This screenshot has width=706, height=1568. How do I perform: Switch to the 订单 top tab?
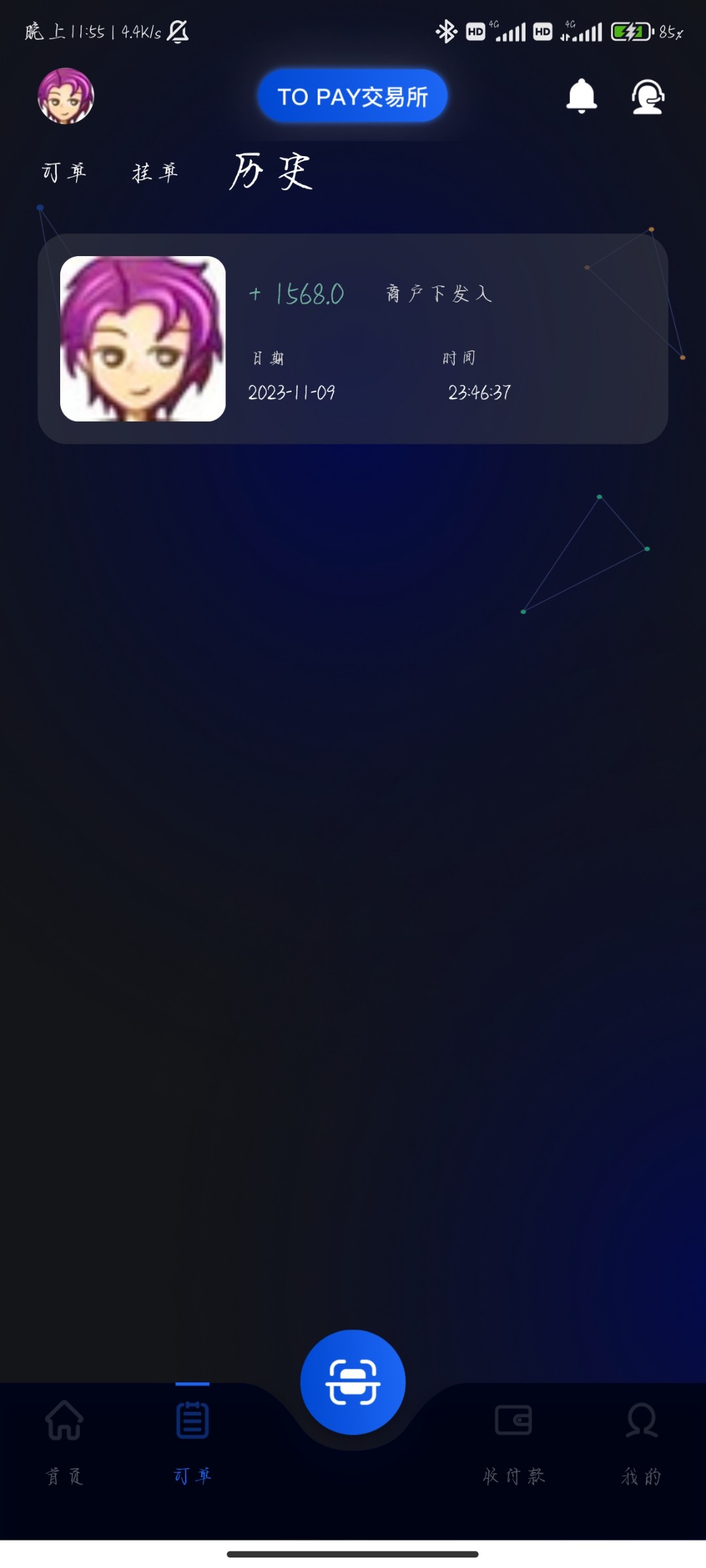(x=64, y=172)
